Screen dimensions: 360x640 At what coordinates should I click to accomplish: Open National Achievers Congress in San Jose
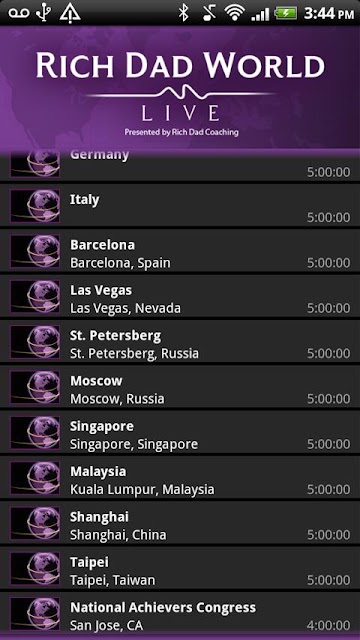point(180,613)
